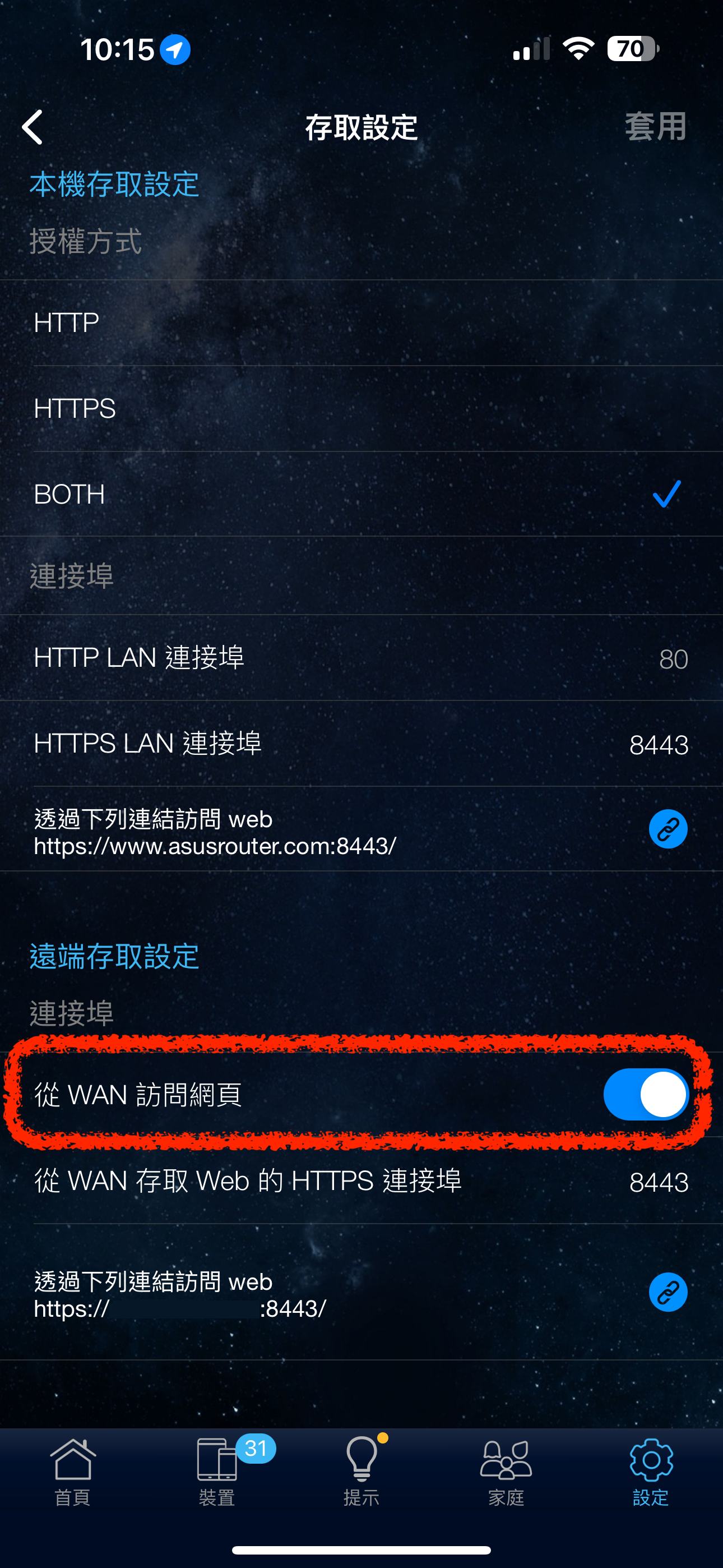723x1568 pixels.
Task: Select HTTP authorization method
Action: (361, 322)
